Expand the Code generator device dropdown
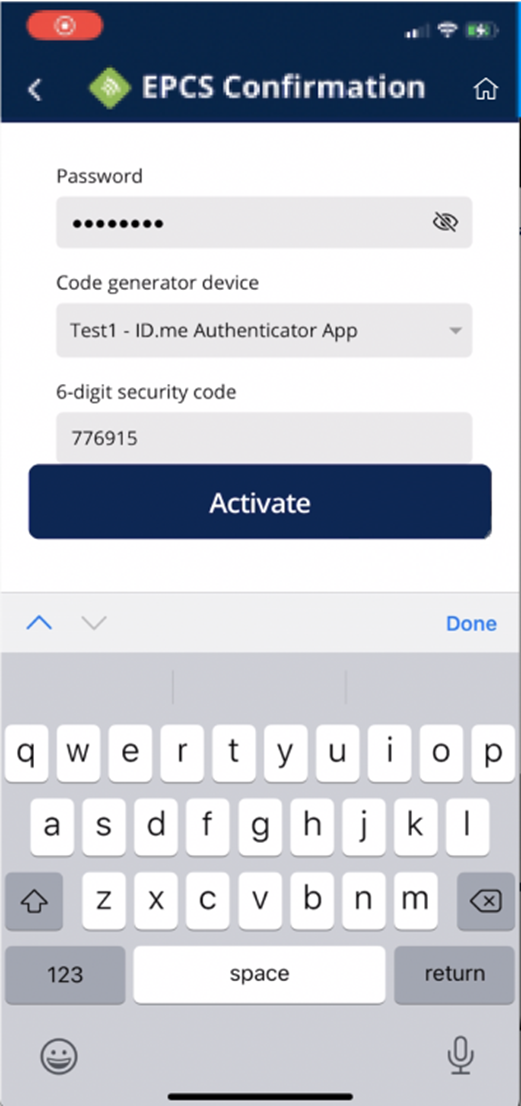The width and height of the screenshot is (521, 1106). pyautogui.click(x=264, y=330)
